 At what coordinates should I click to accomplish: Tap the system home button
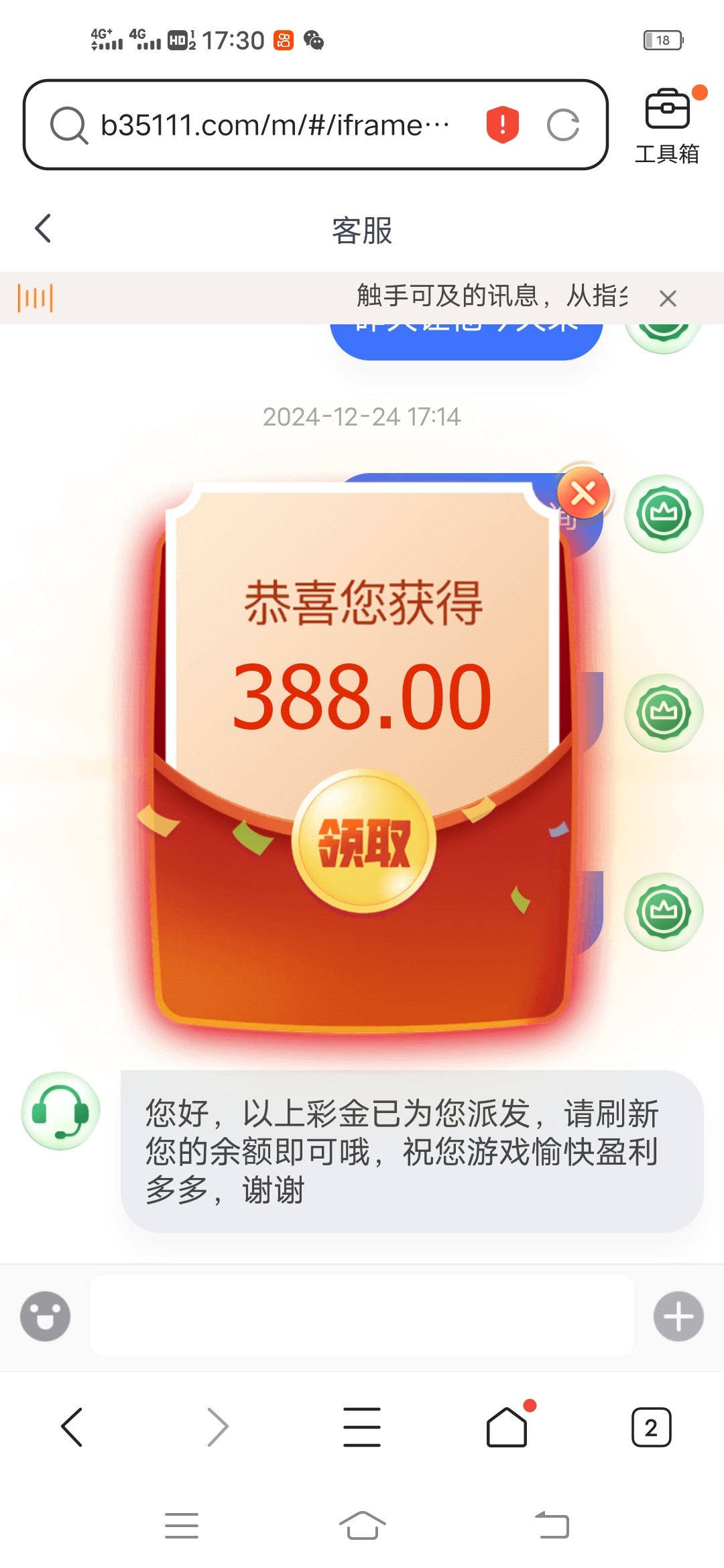click(362, 1526)
